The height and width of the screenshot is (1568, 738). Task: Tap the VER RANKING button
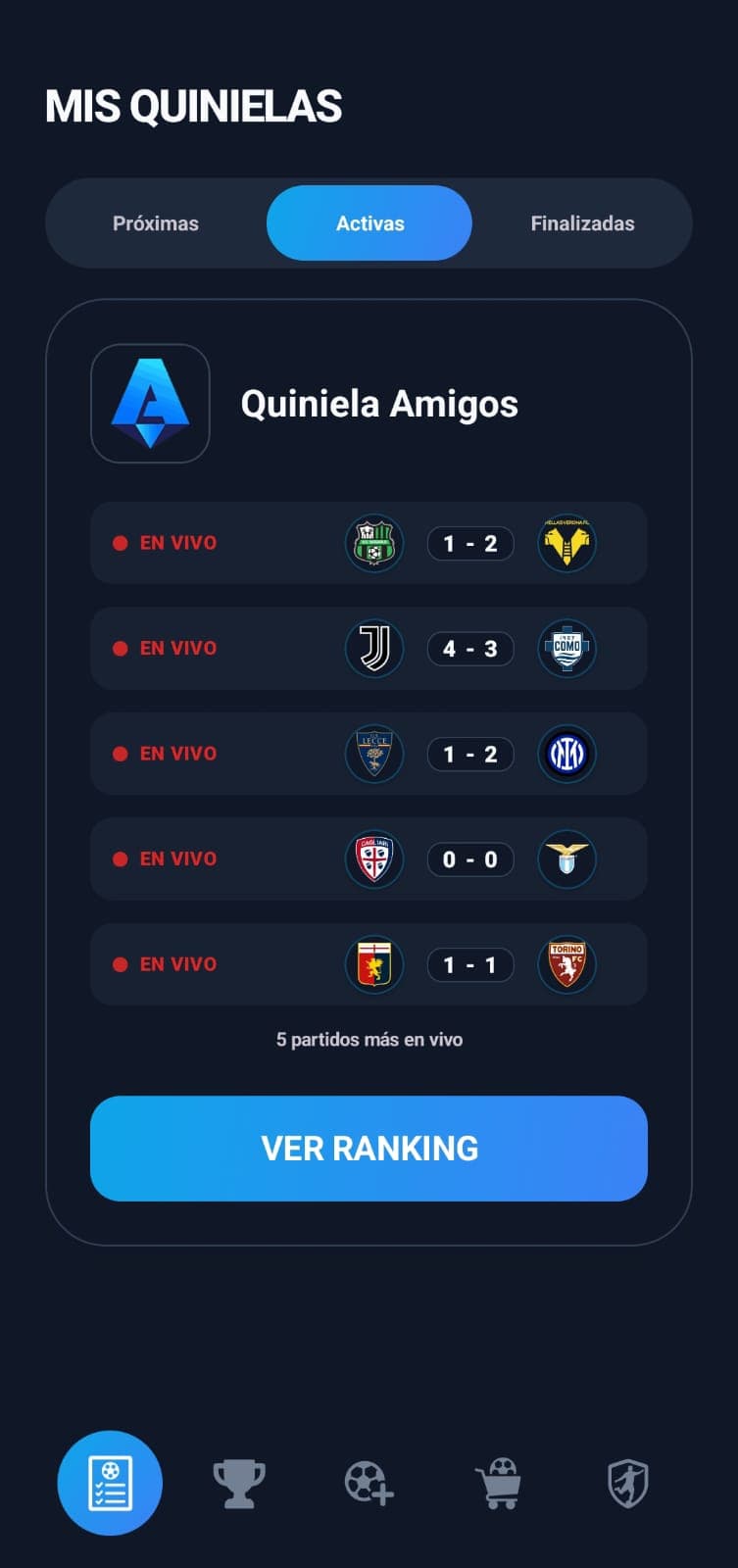(369, 1148)
